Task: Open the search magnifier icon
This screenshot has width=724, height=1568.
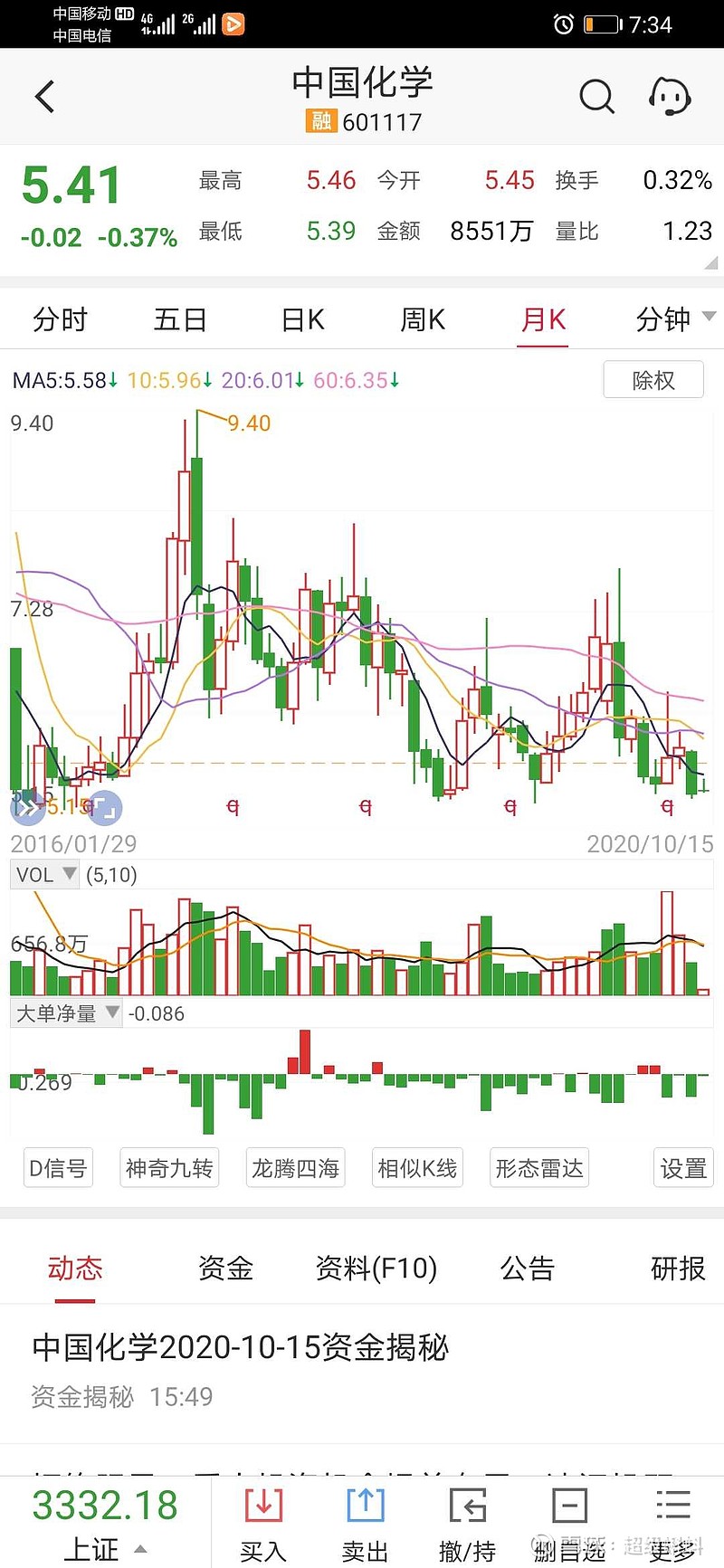Action: (596, 96)
